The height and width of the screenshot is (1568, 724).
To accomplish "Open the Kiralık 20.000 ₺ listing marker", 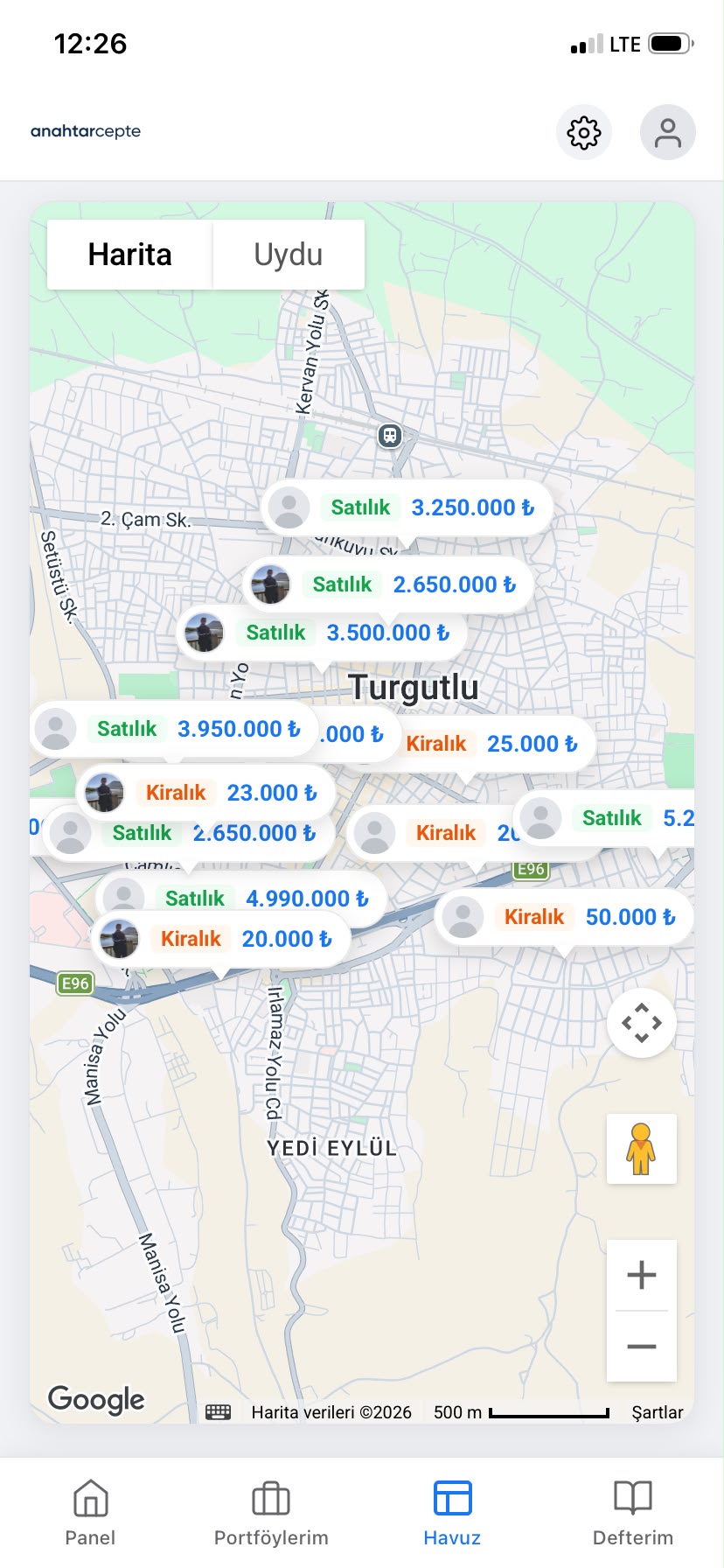I will tap(220, 939).
